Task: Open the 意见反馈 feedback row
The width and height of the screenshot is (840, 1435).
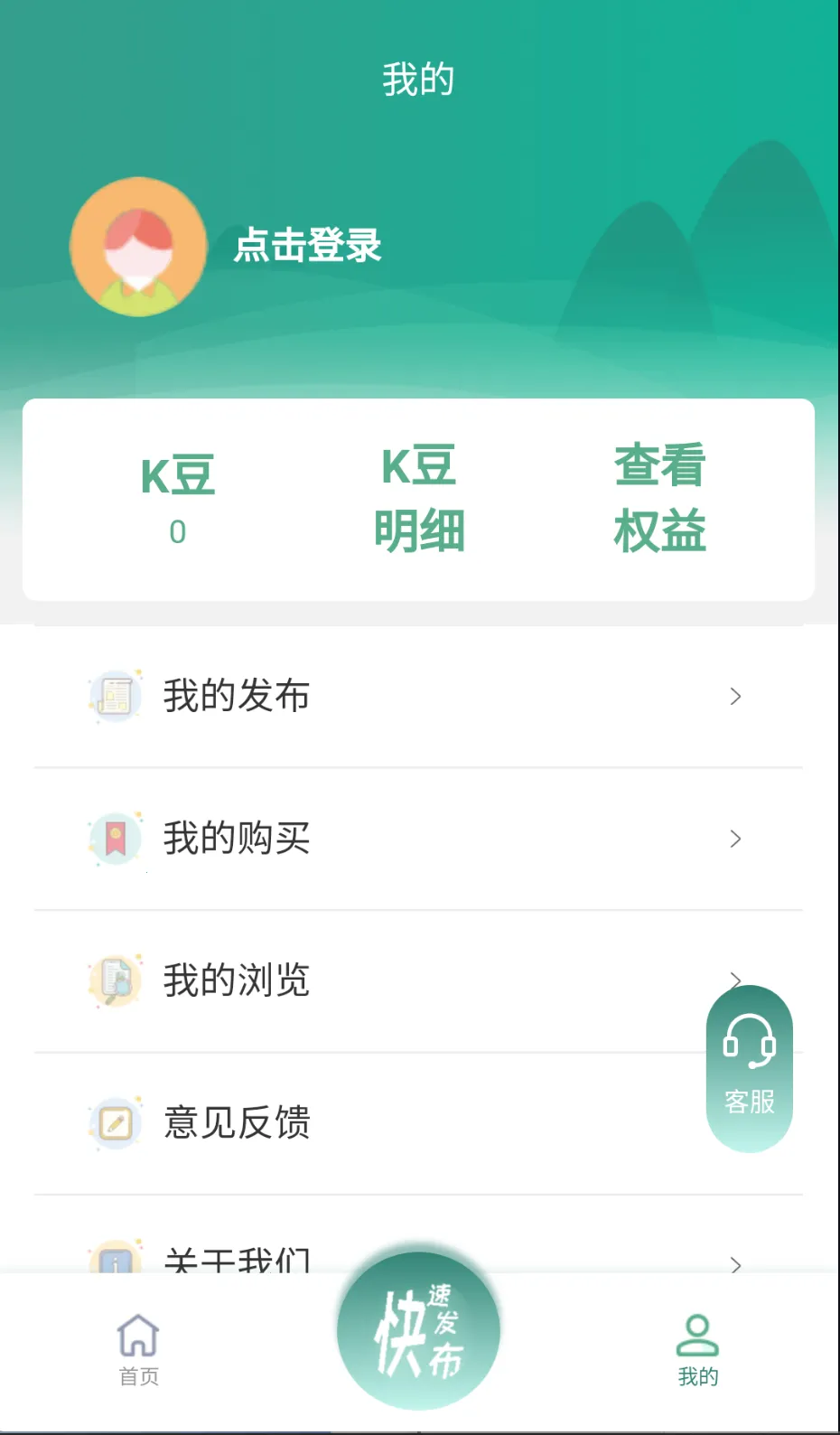Action: point(361,1121)
